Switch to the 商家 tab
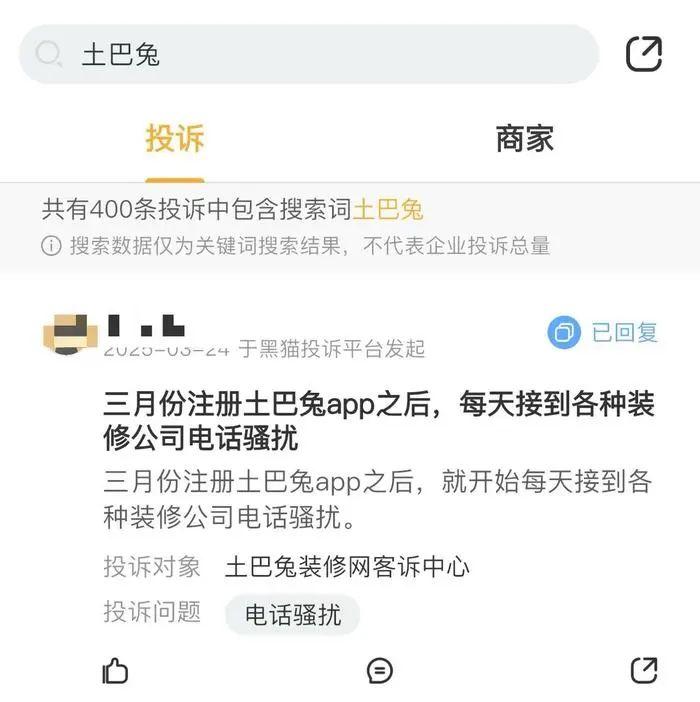Image resolution: width=700 pixels, height=702 pixels. coord(524,139)
